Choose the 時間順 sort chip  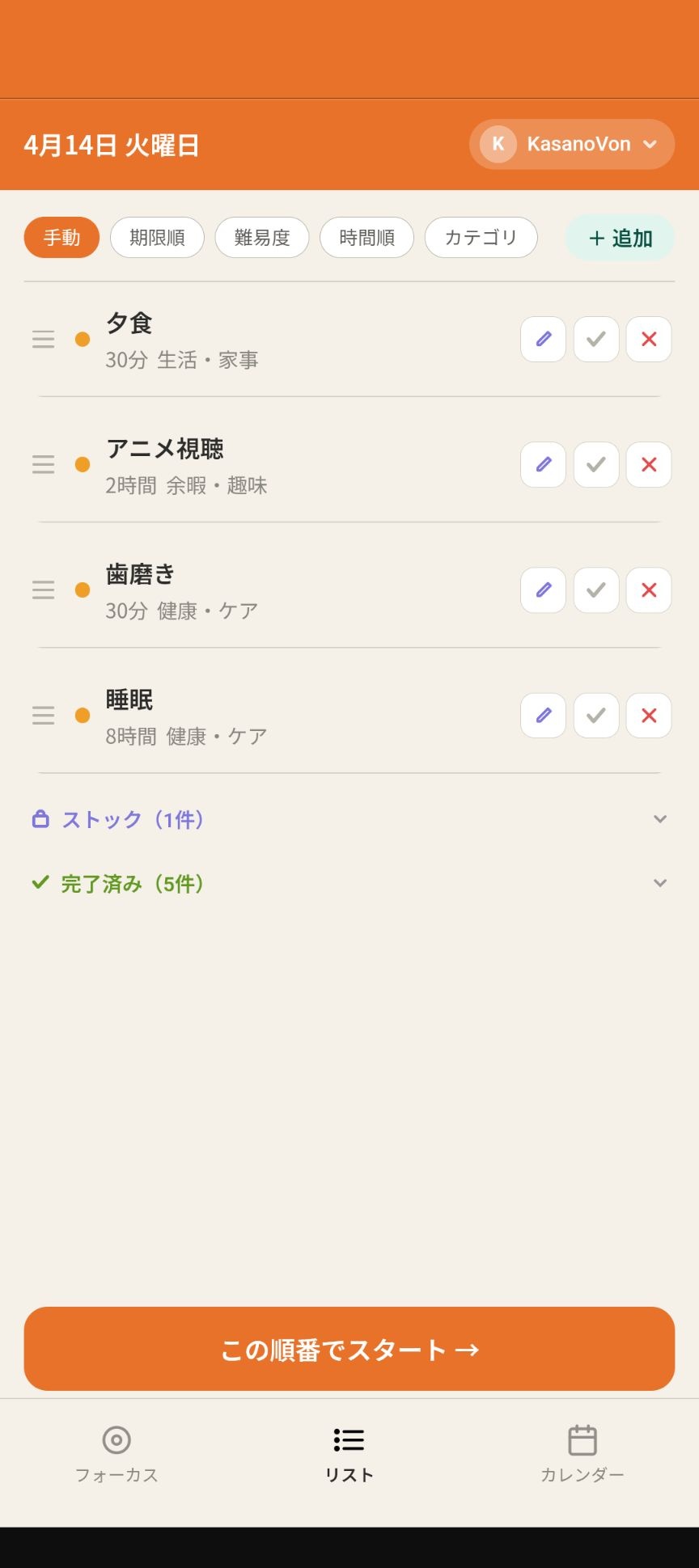click(x=366, y=238)
